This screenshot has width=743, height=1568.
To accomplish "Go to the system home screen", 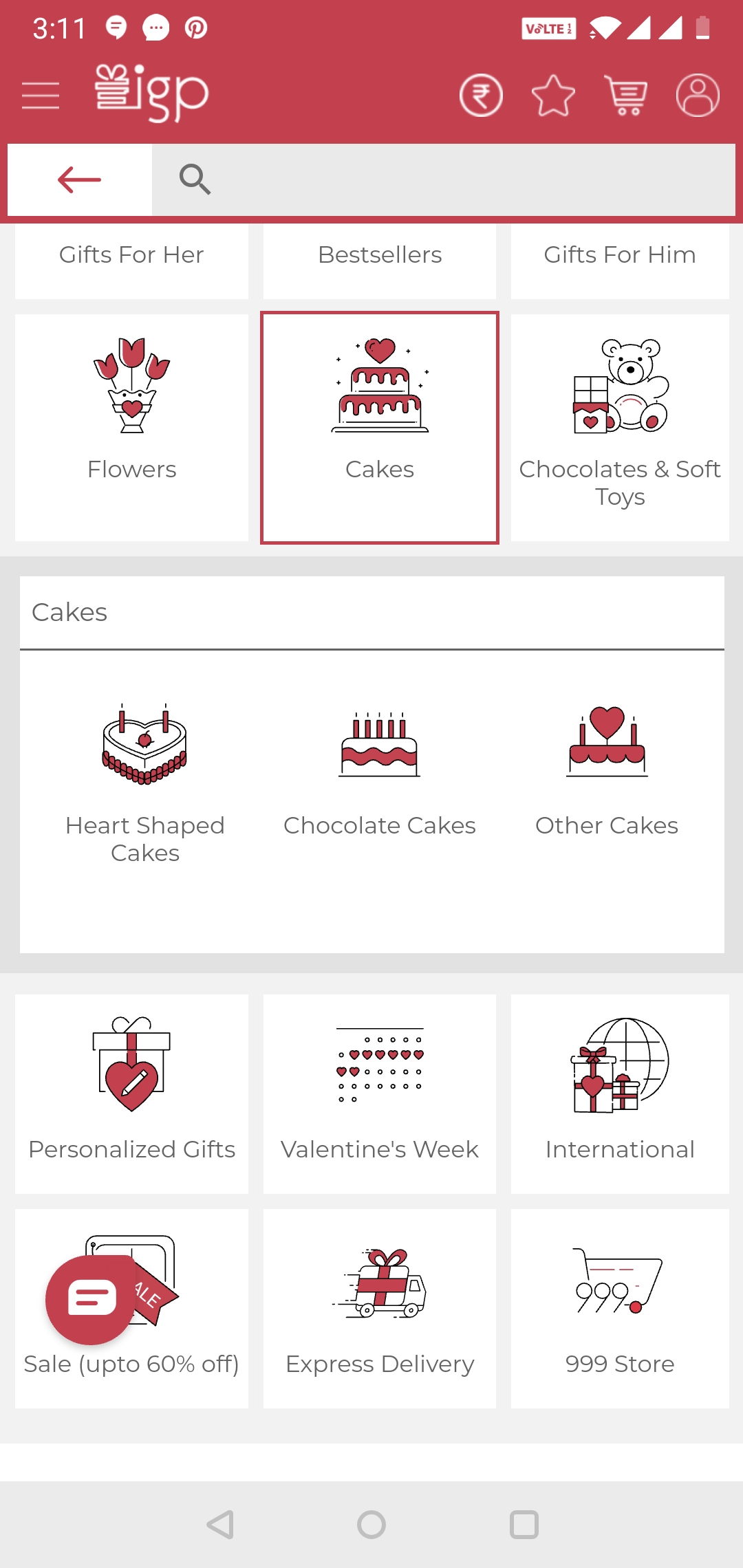I will coord(371,1525).
